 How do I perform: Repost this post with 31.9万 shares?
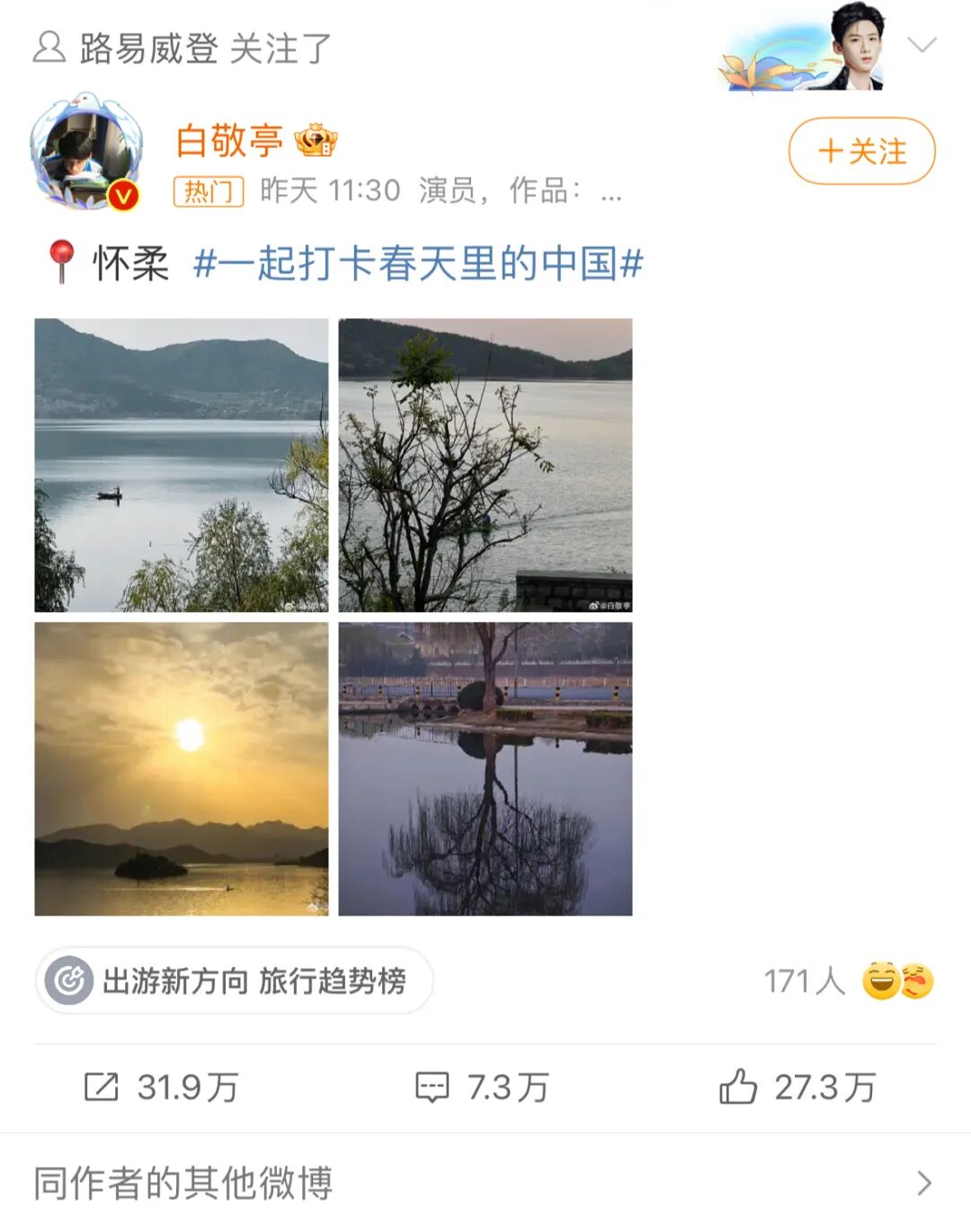[x=162, y=1087]
